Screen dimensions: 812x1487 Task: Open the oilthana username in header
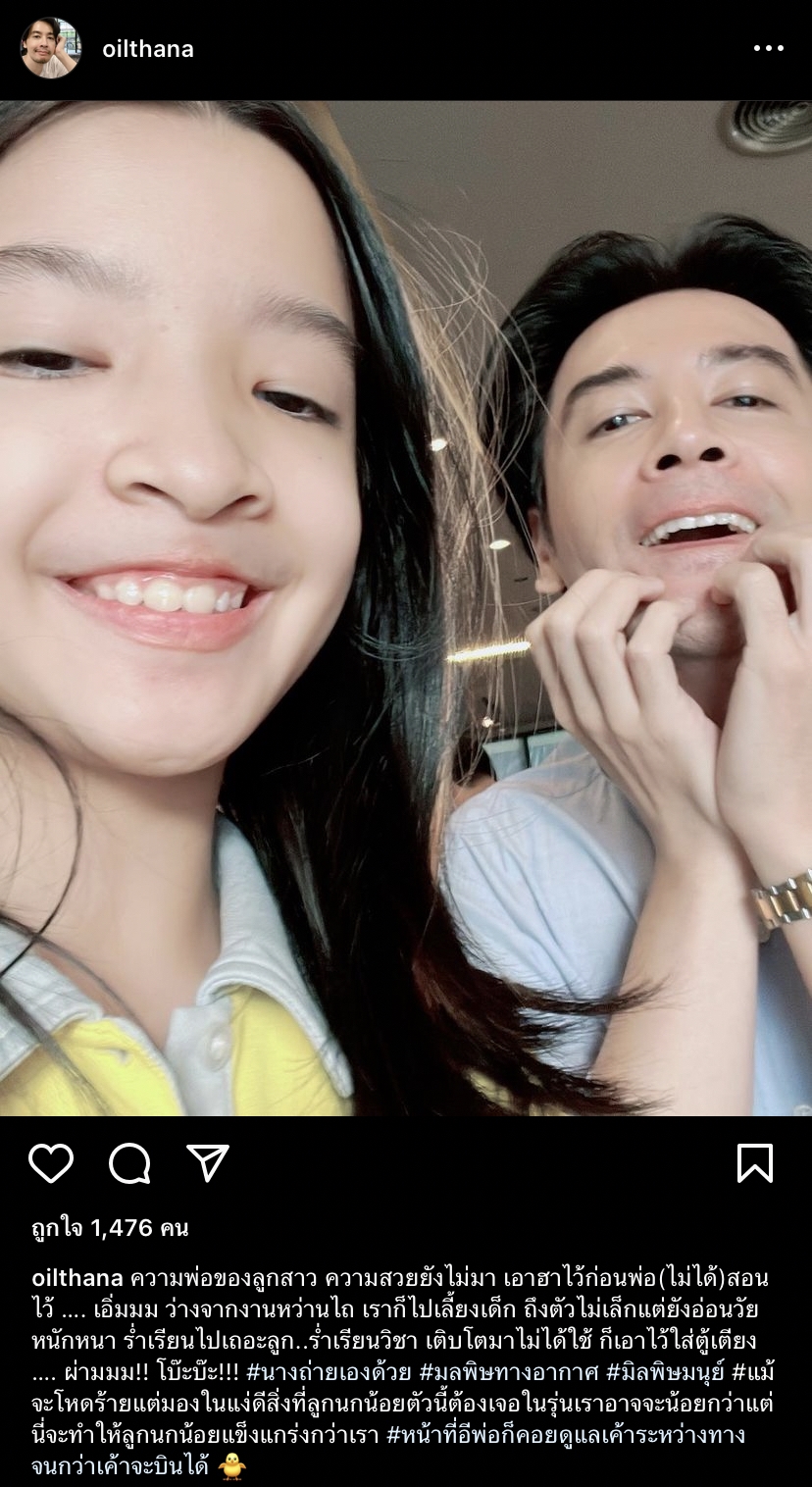(x=148, y=49)
